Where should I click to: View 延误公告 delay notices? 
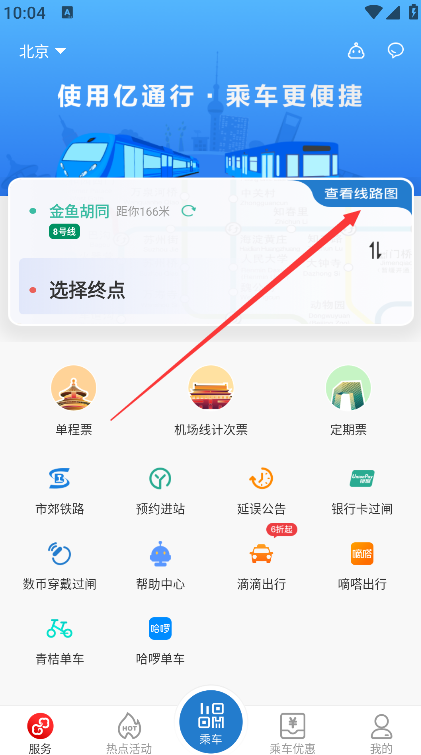[261, 491]
